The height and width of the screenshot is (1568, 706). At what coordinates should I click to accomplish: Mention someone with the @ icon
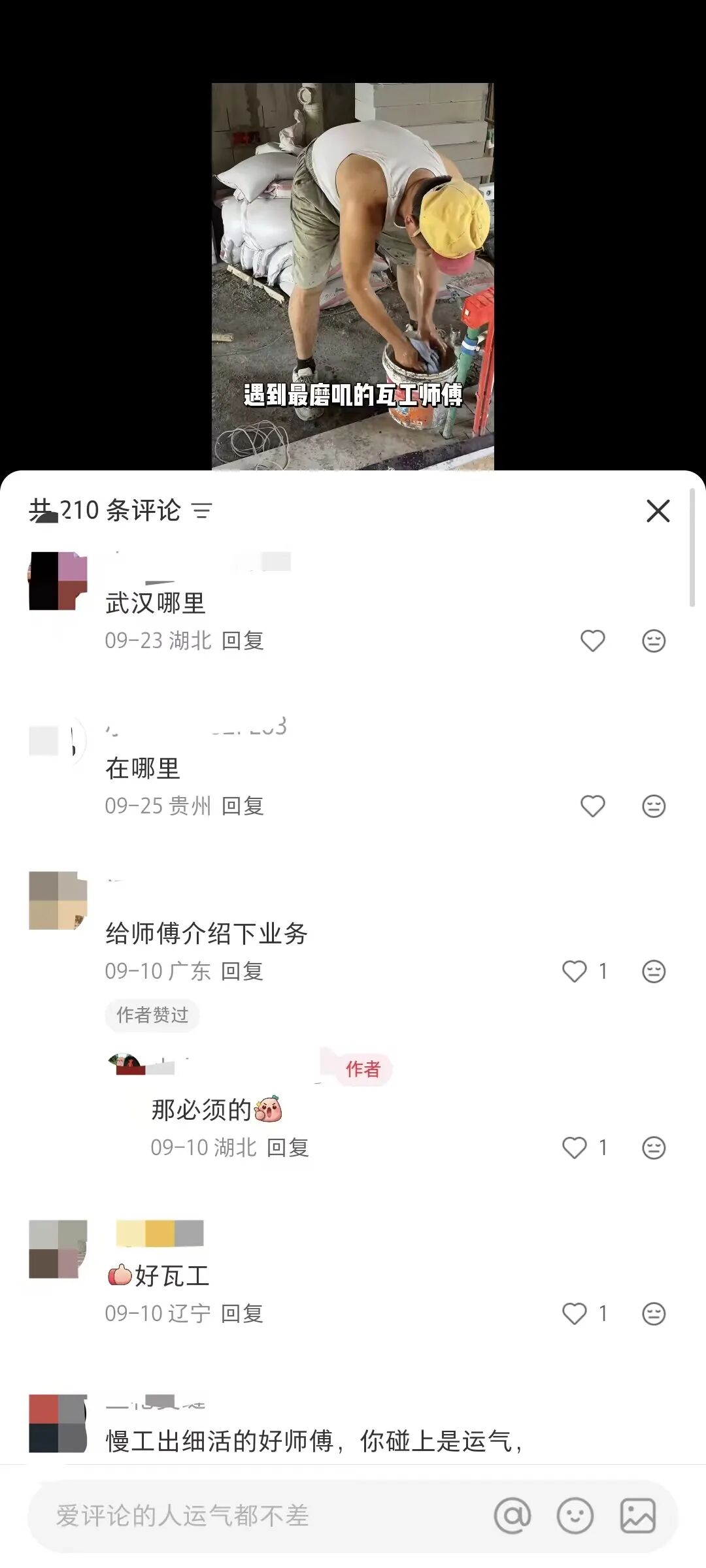click(x=513, y=1516)
